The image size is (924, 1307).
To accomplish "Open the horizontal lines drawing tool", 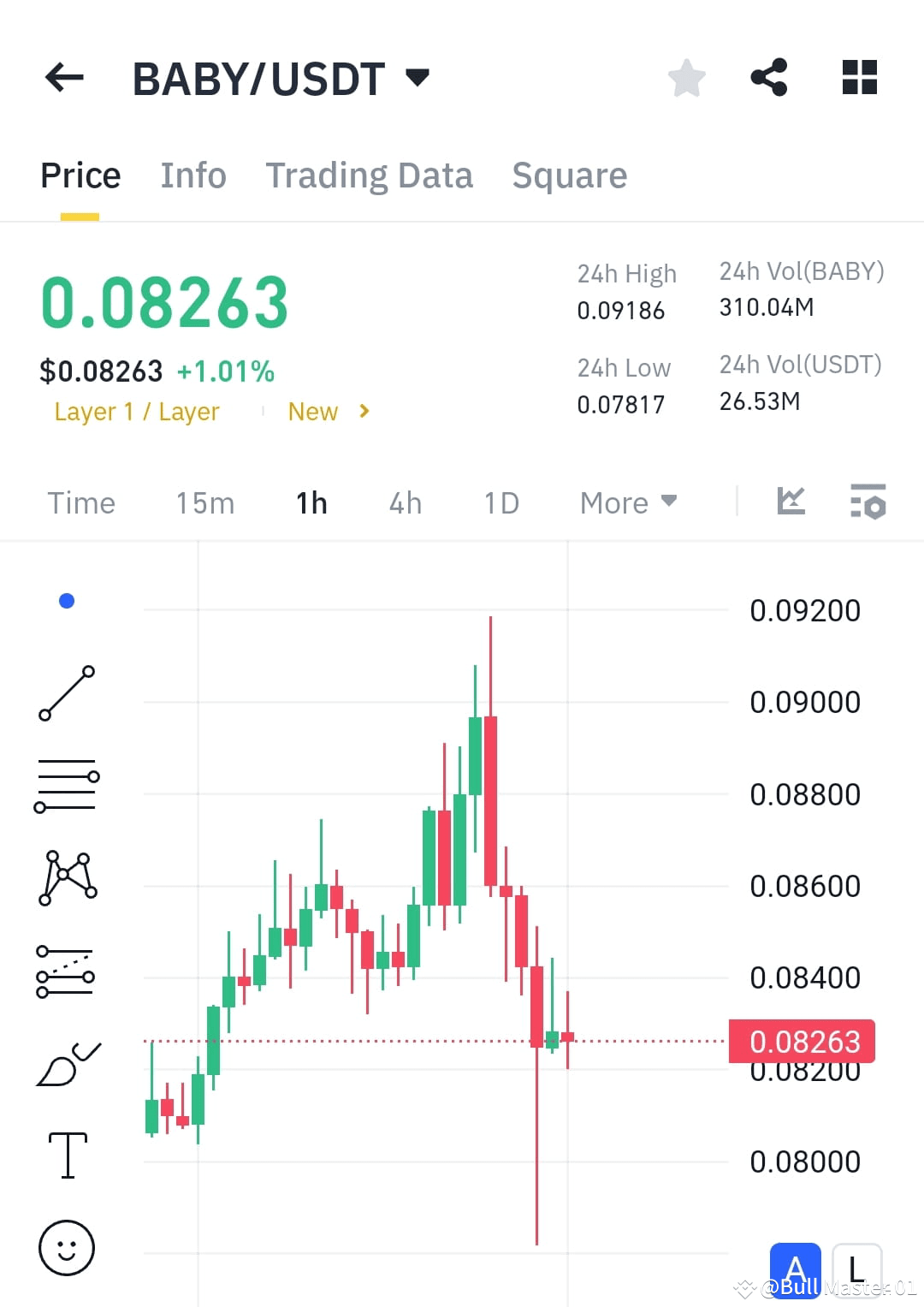I will pyautogui.click(x=66, y=785).
